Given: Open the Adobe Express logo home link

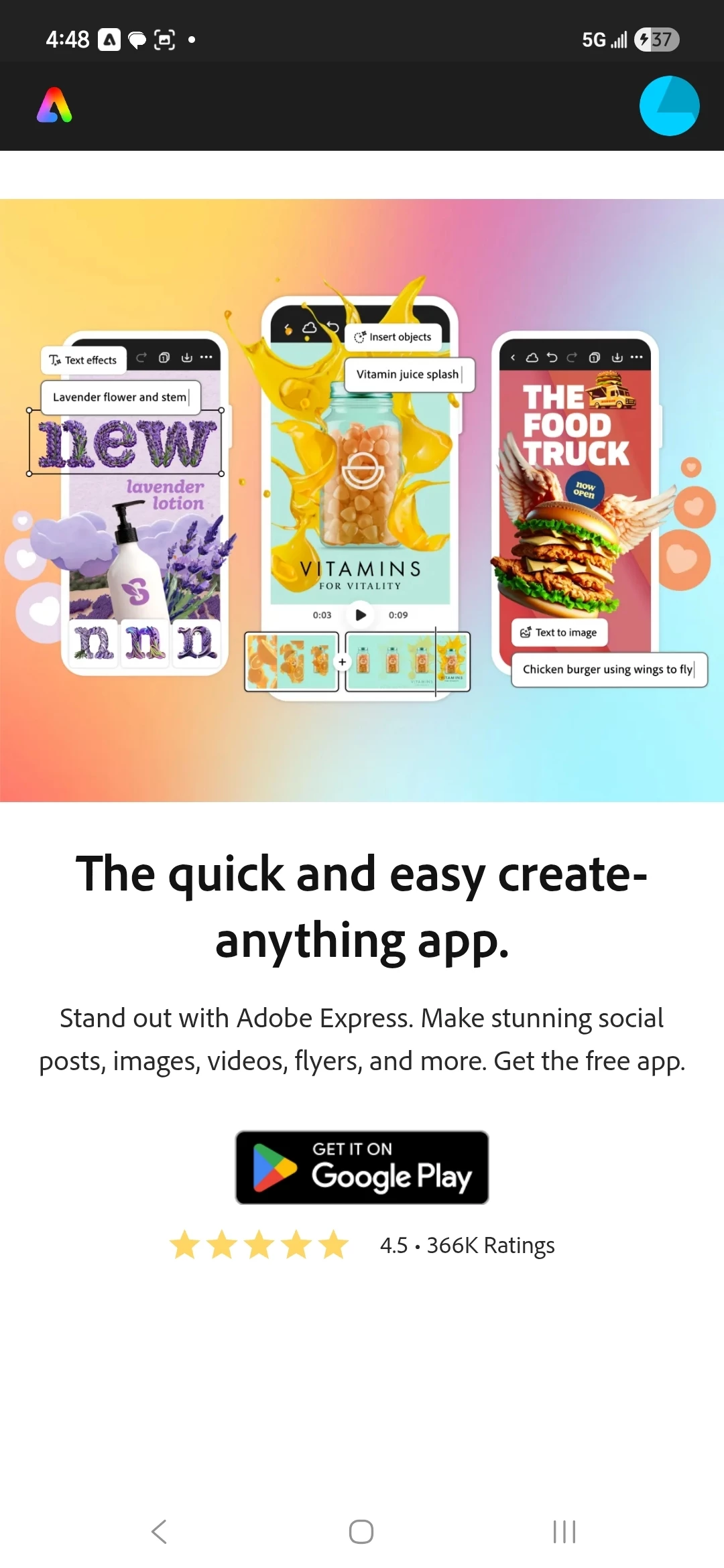Looking at the screenshot, I should [x=54, y=106].
